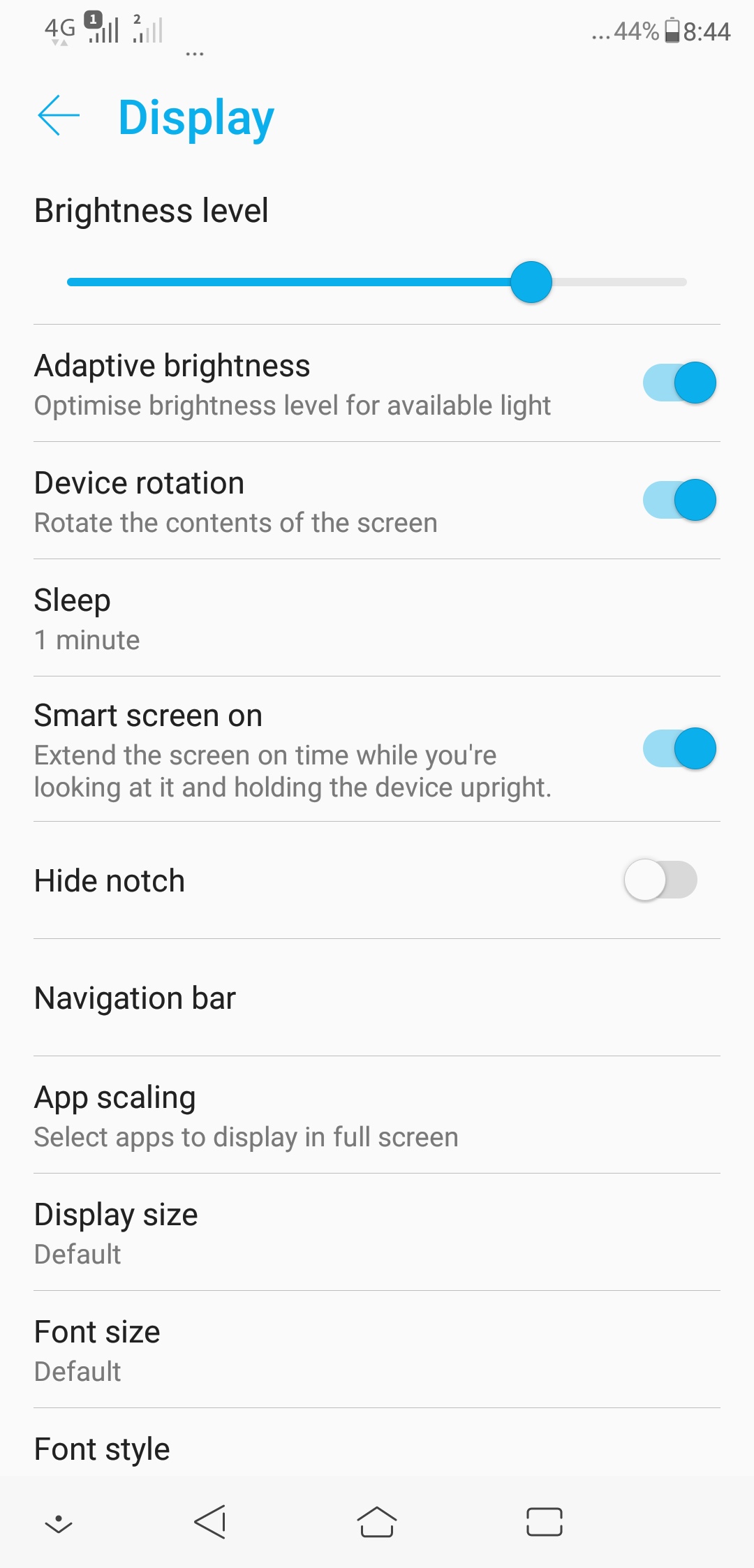754x1568 pixels.
Task: Open Navigation bar settings
Action: (377, 998)
